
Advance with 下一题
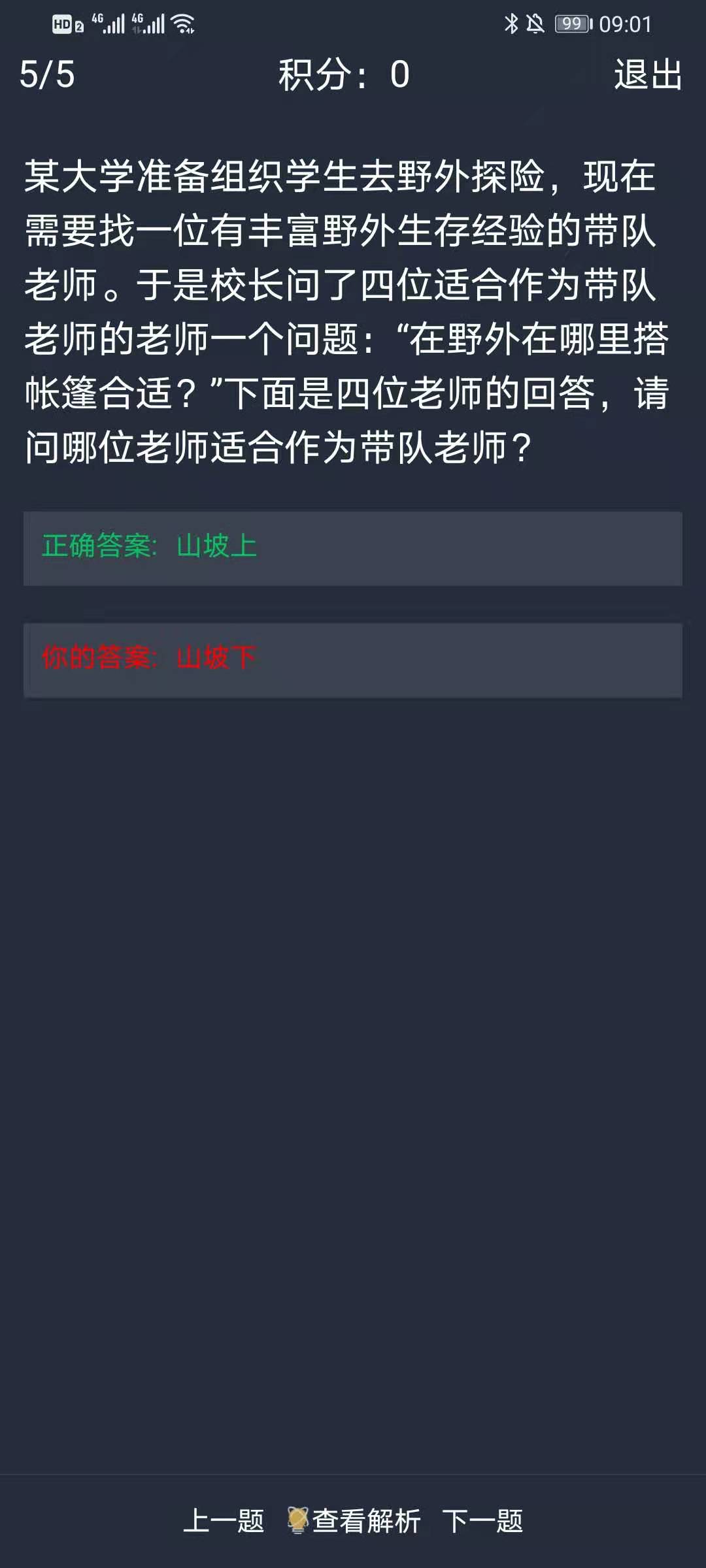[x=482, y=1521]
